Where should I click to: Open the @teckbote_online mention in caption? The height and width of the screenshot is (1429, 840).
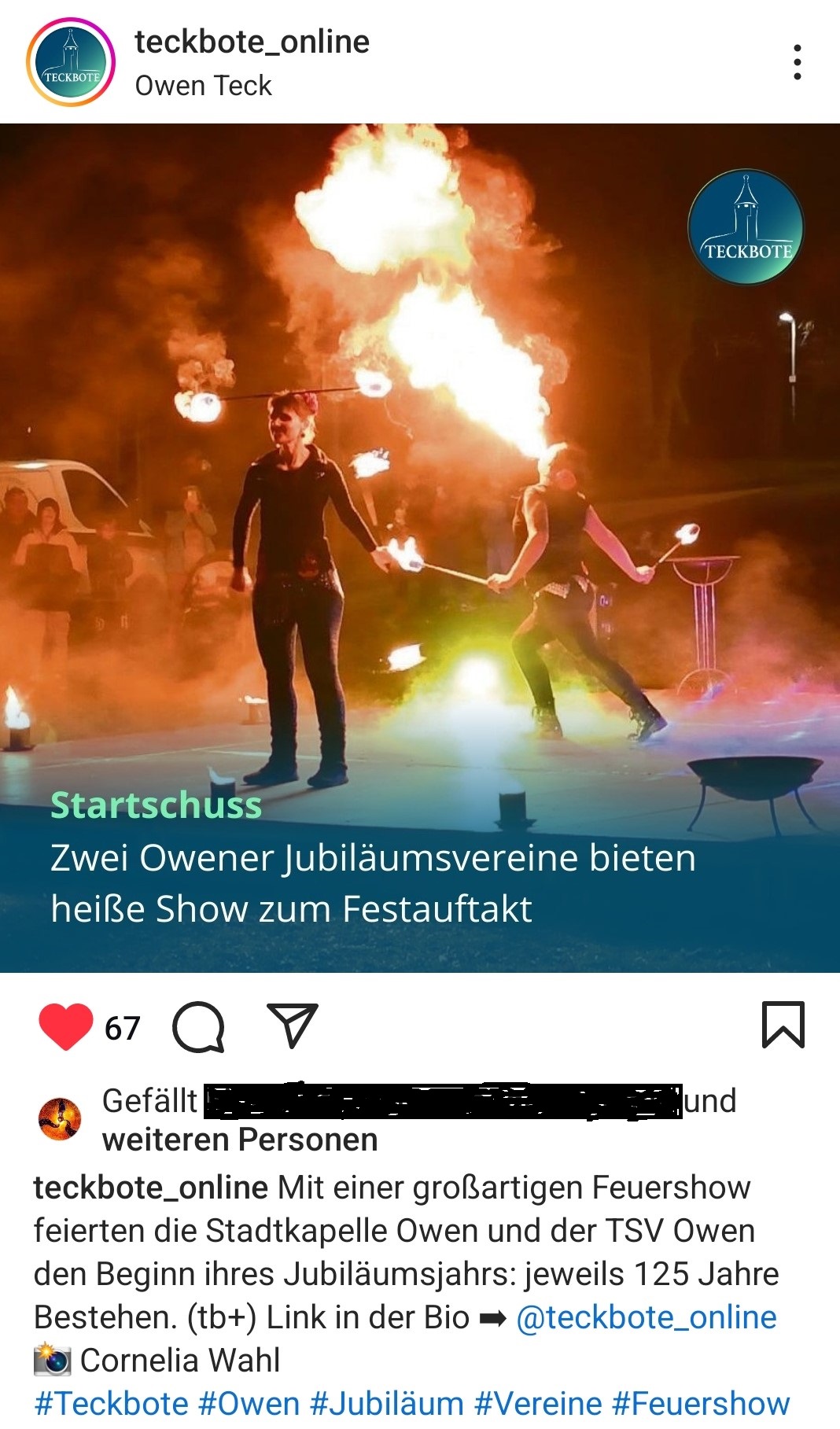pos(646,1317)
